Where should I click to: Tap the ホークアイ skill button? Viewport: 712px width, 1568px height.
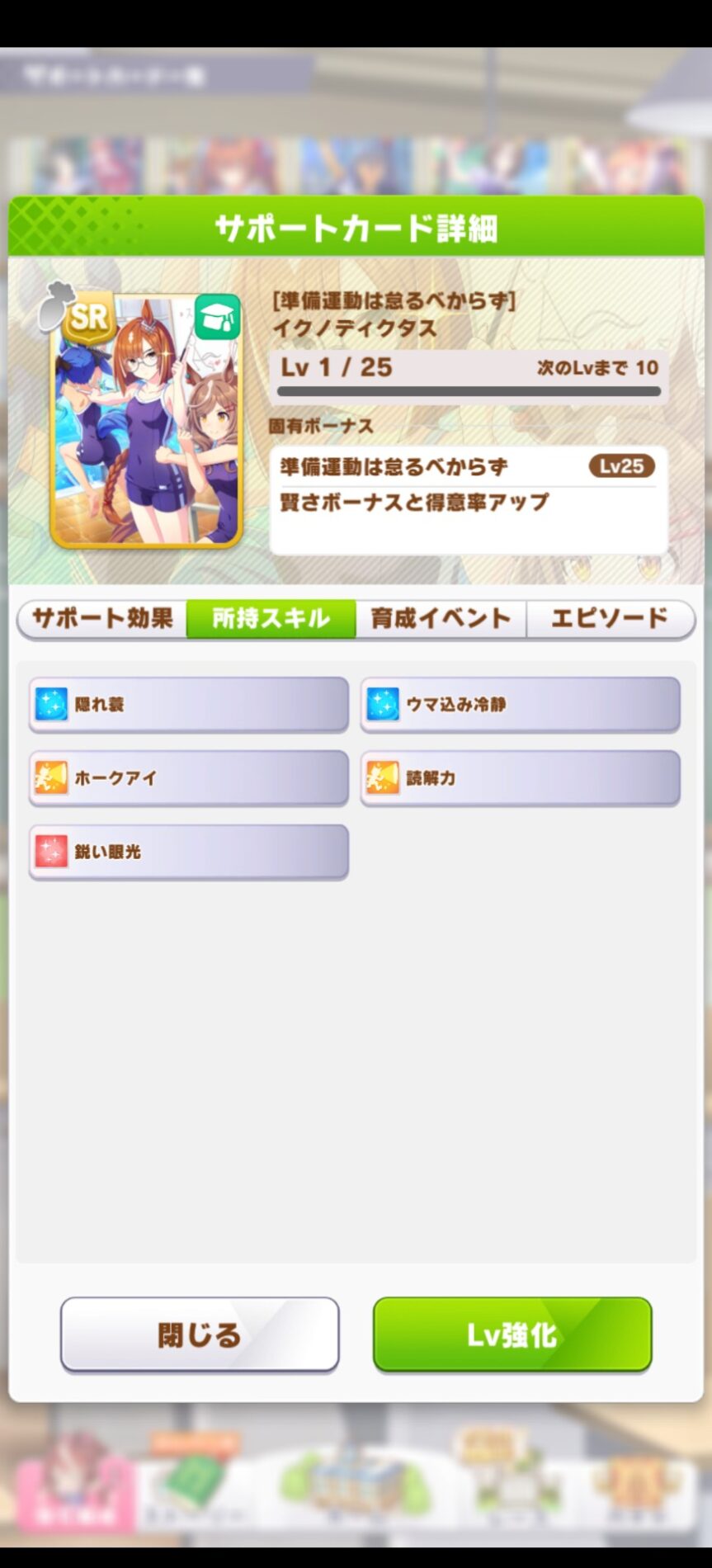(189, 777)
